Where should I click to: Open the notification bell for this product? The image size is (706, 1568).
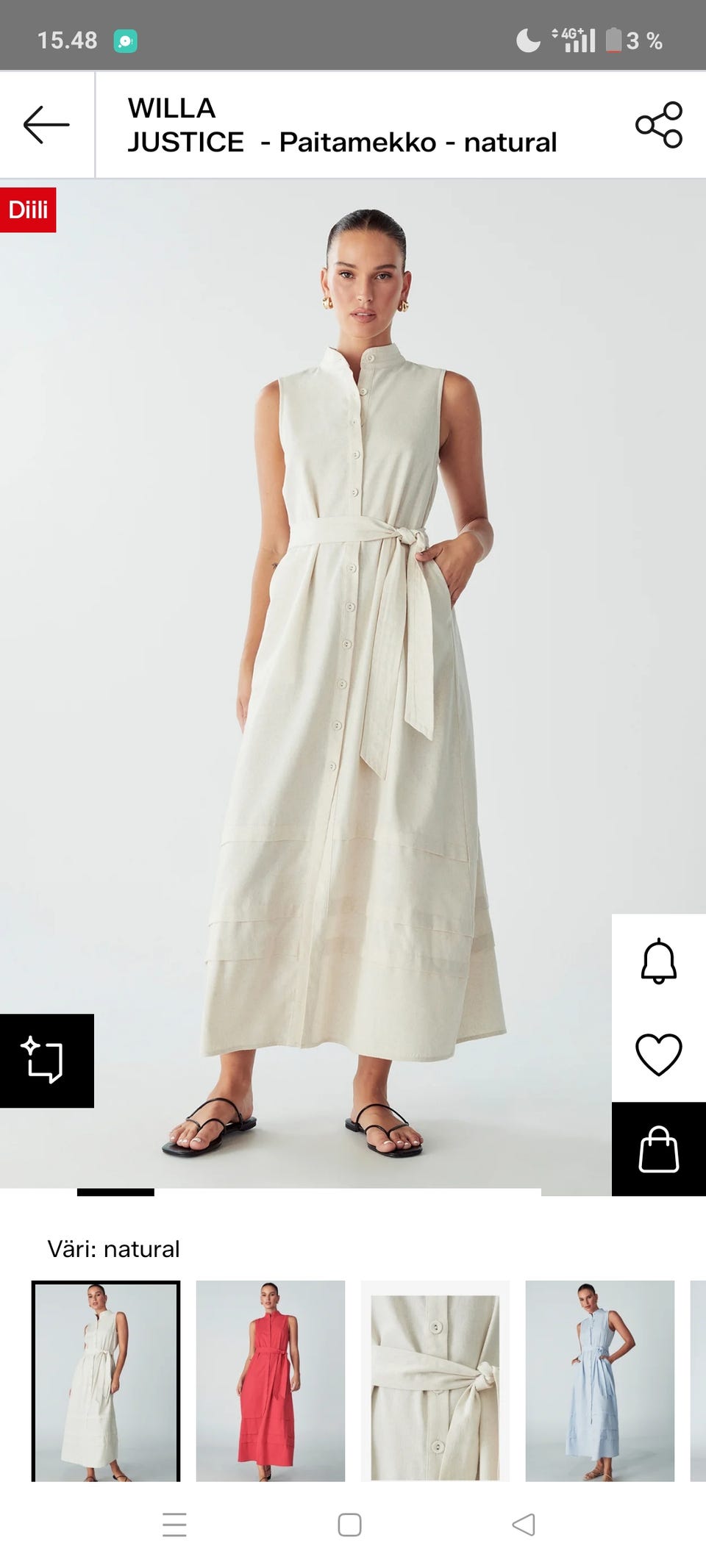(658, 961)
